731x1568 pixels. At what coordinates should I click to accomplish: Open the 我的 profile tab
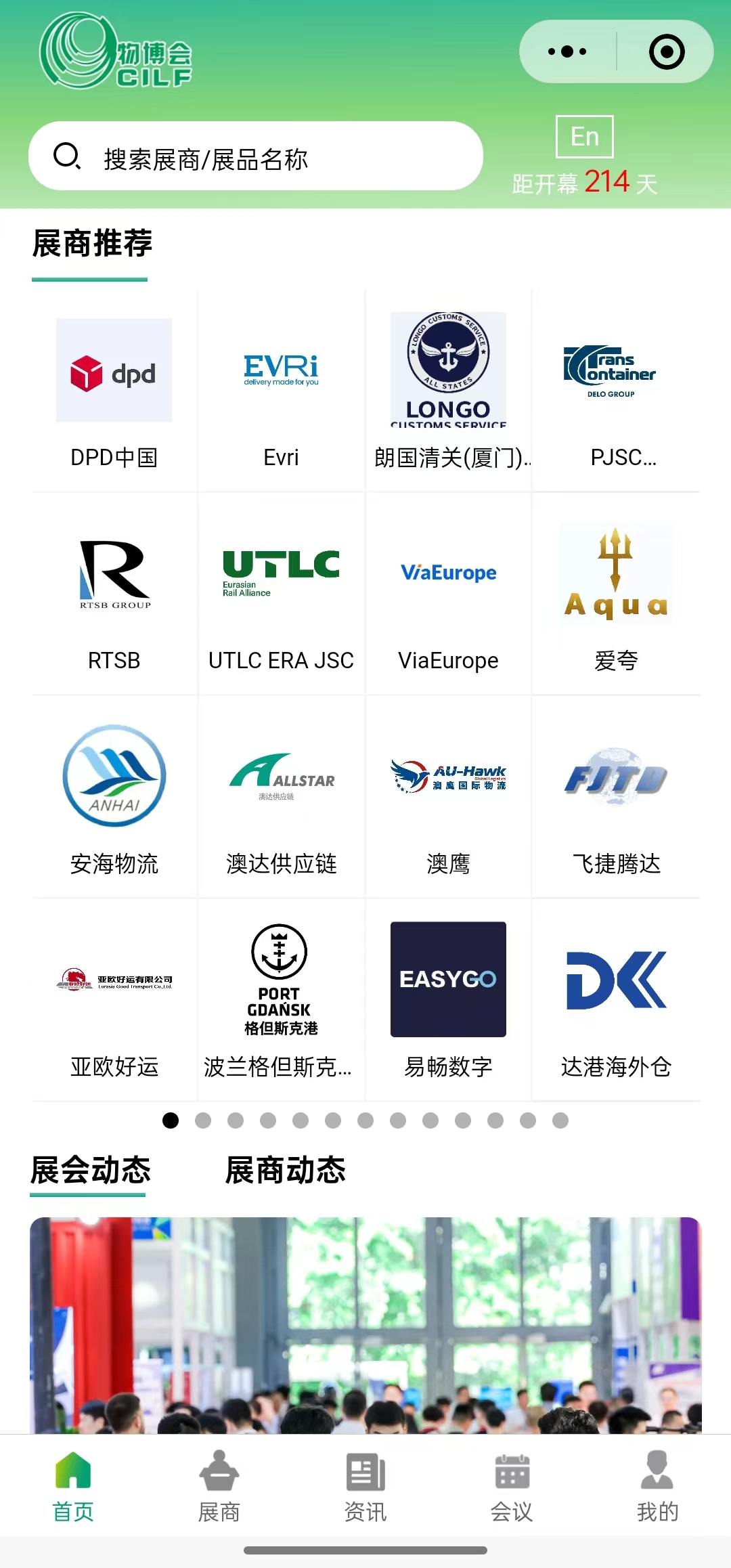tap(657, 1486)
